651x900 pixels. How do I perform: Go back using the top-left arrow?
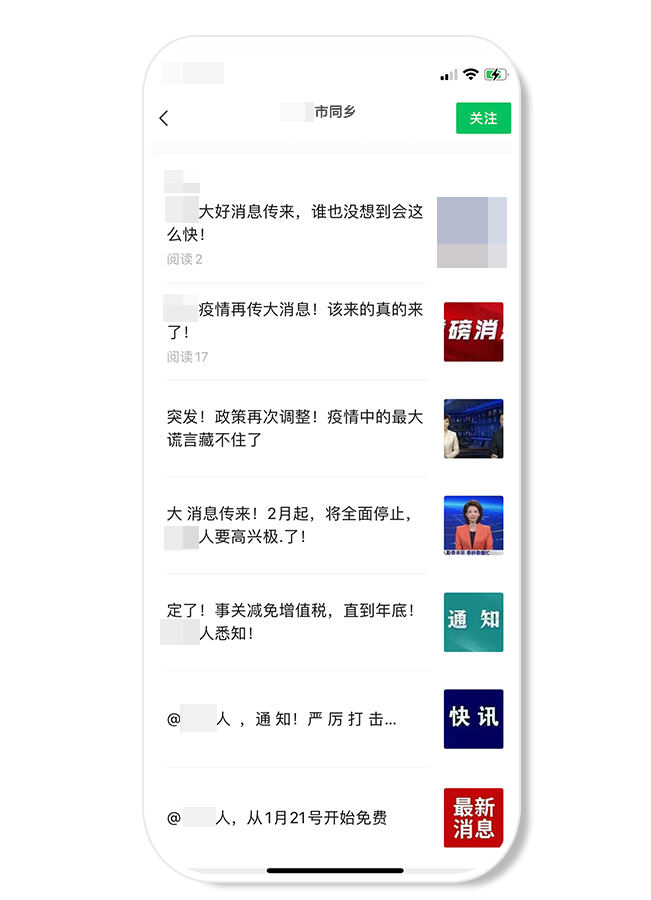coord(164,118)
